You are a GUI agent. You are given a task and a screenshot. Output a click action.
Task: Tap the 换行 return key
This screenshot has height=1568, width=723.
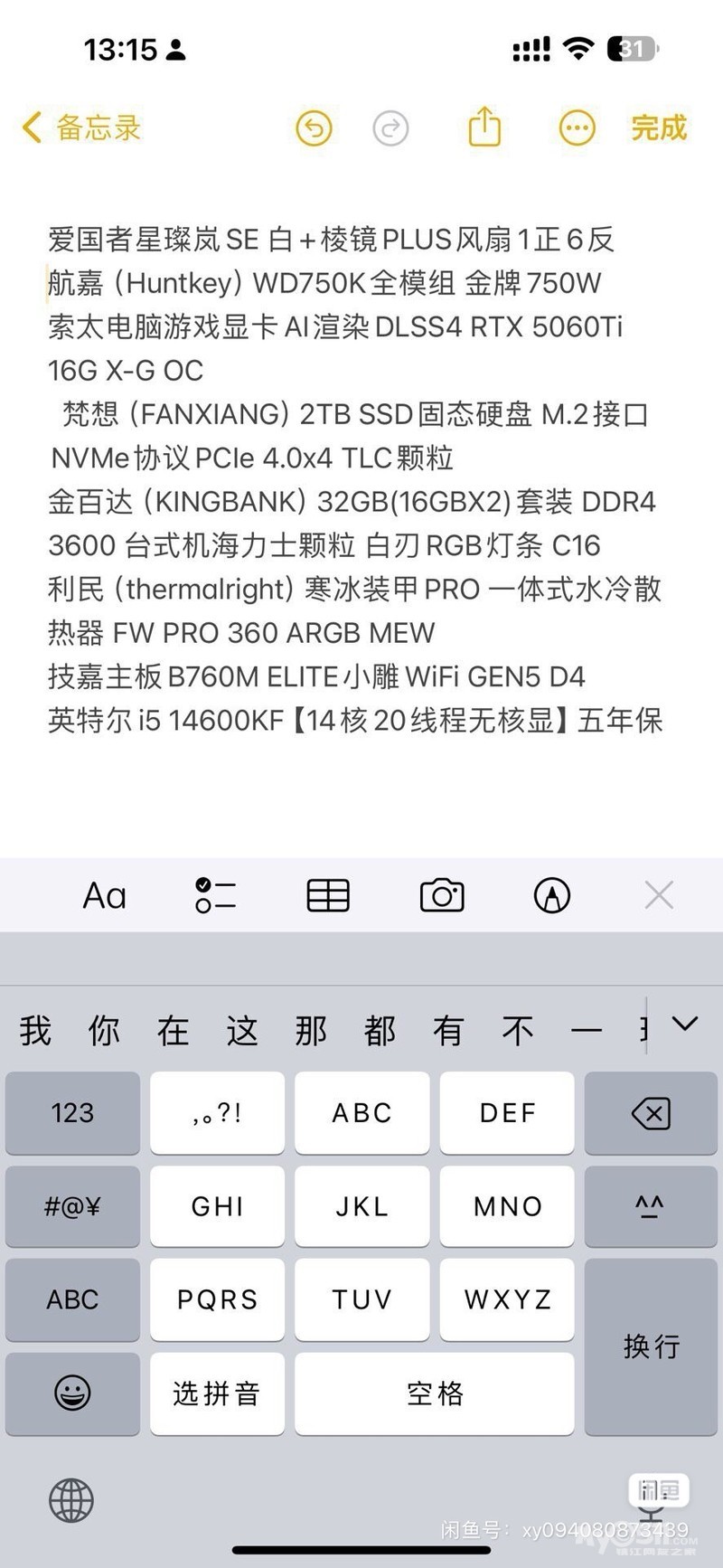point(651,1346)
